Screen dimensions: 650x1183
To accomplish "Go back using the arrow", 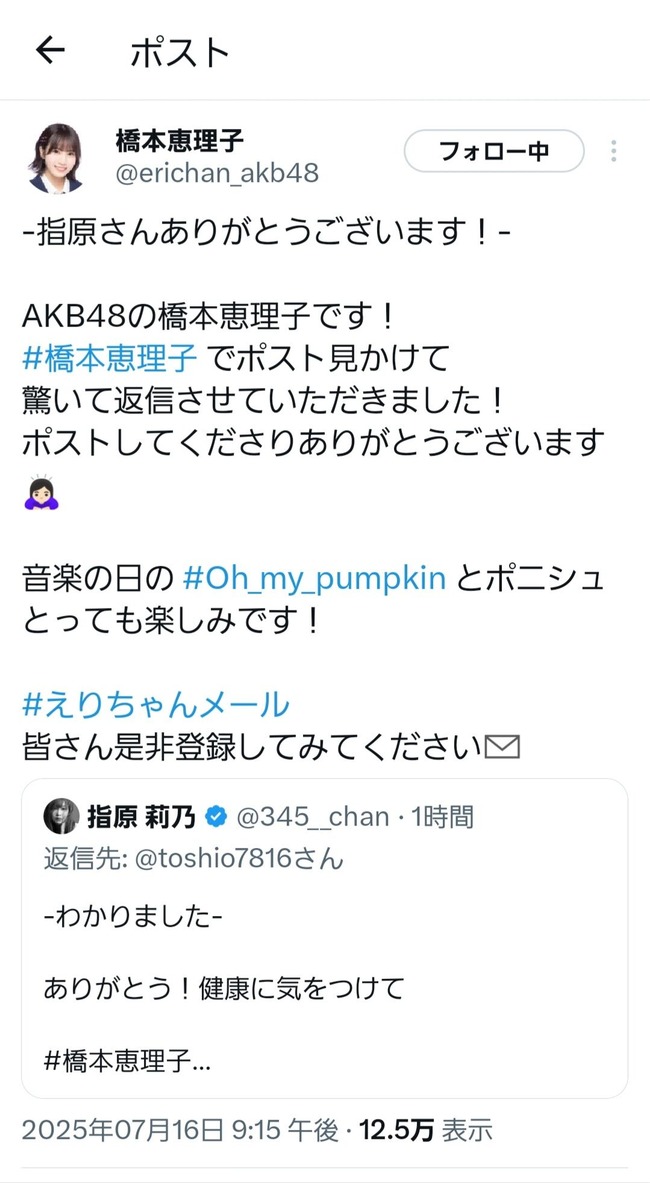I will pos(49,51).
